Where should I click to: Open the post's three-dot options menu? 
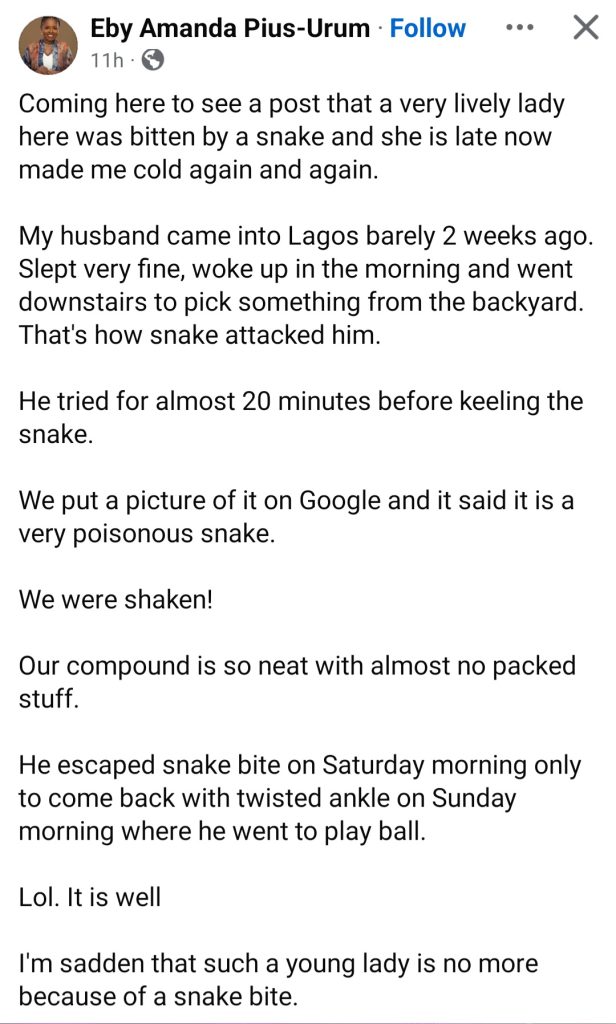tap(520, 27)
